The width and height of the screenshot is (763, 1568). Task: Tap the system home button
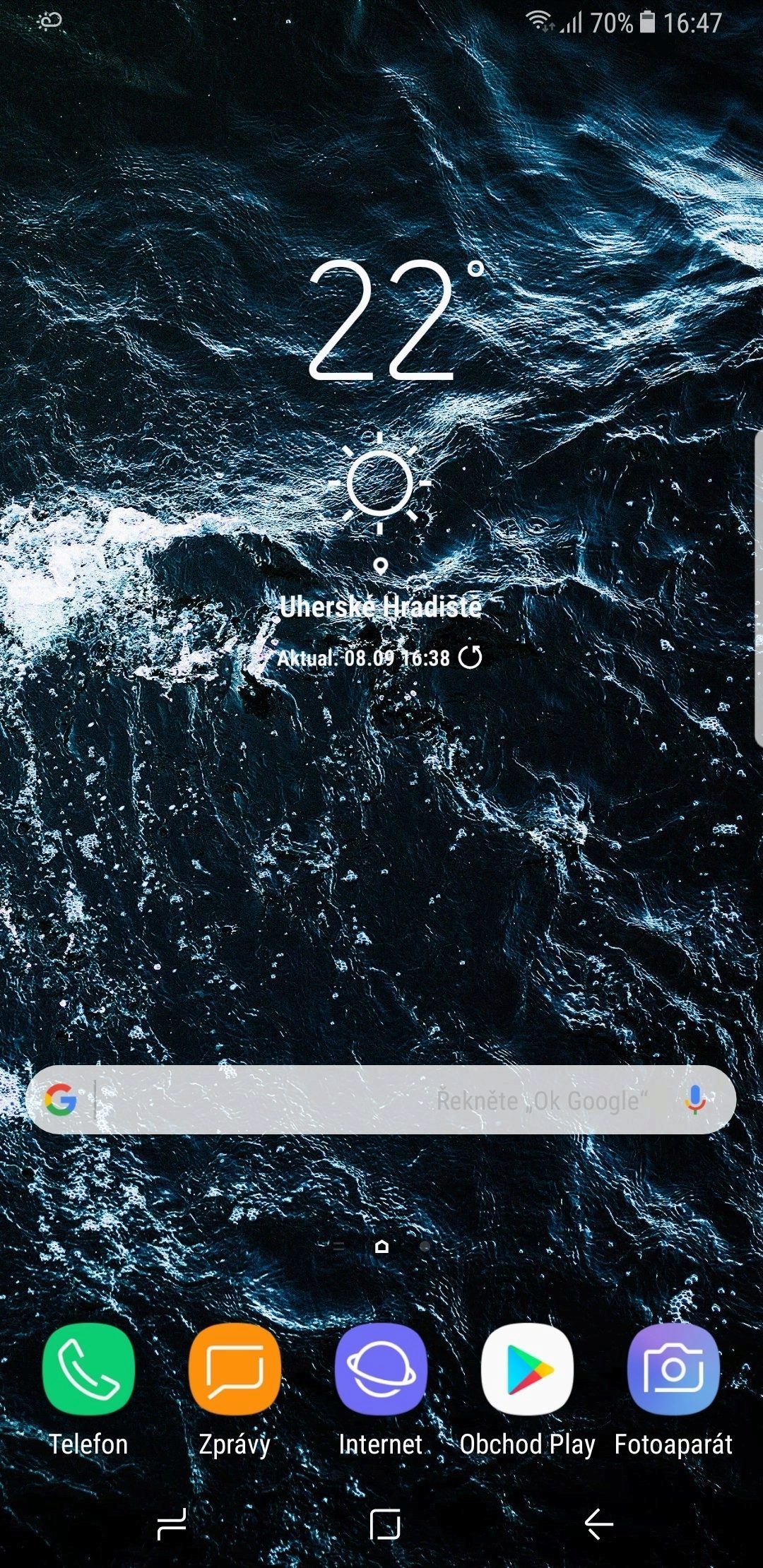[385, 1524]
